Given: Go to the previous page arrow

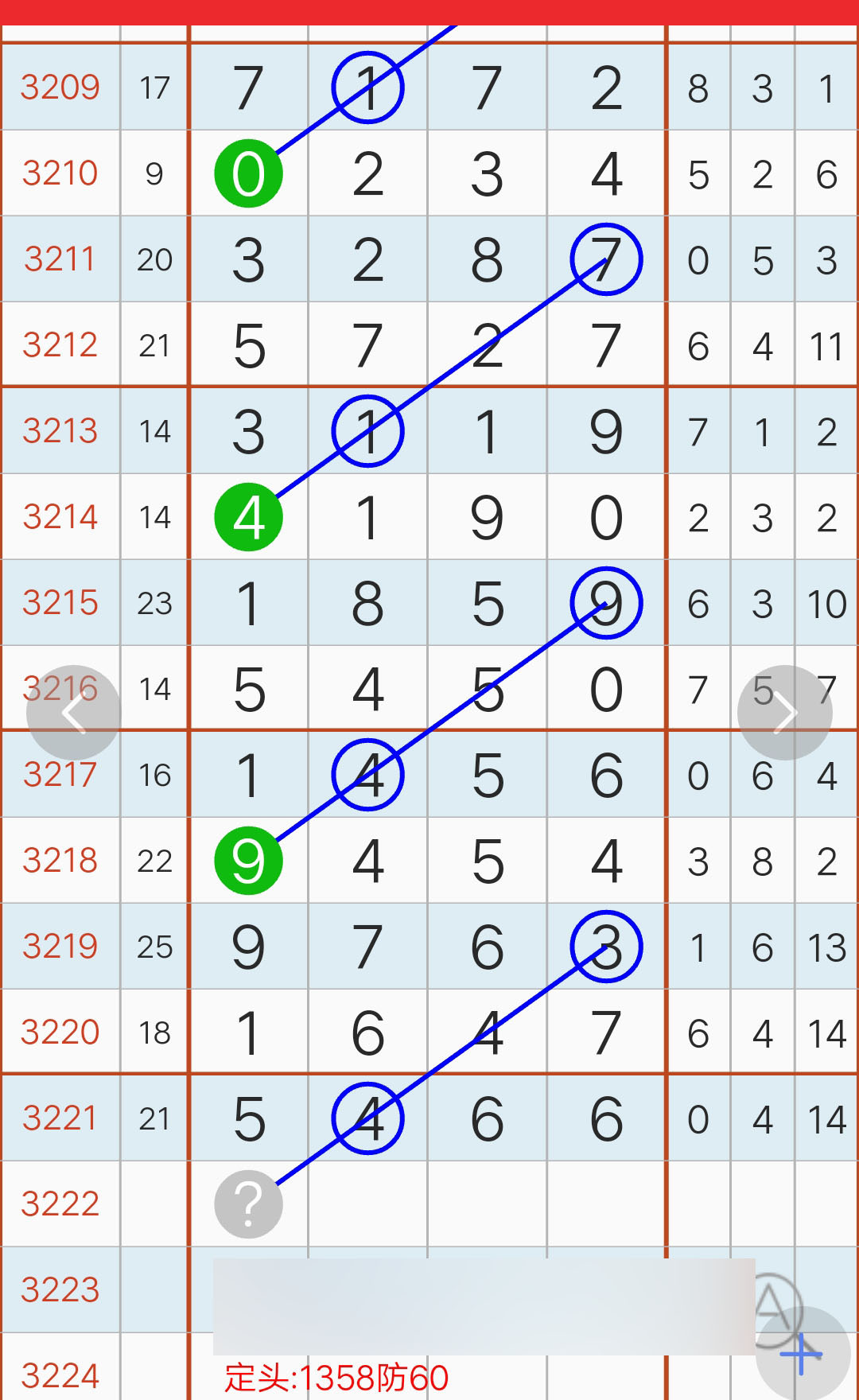Looking at the screenshot, I should pos(74,713).
